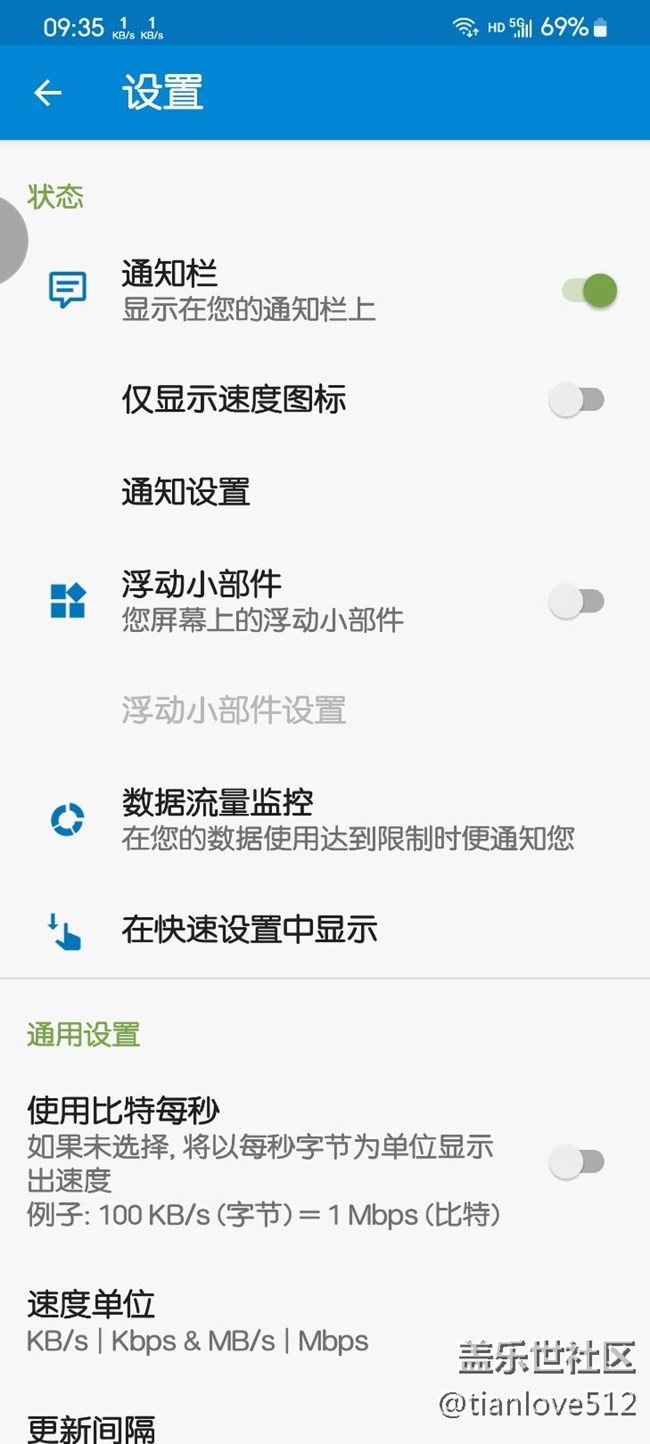
Task: Open 通知设置
Action: coord(186,492)
